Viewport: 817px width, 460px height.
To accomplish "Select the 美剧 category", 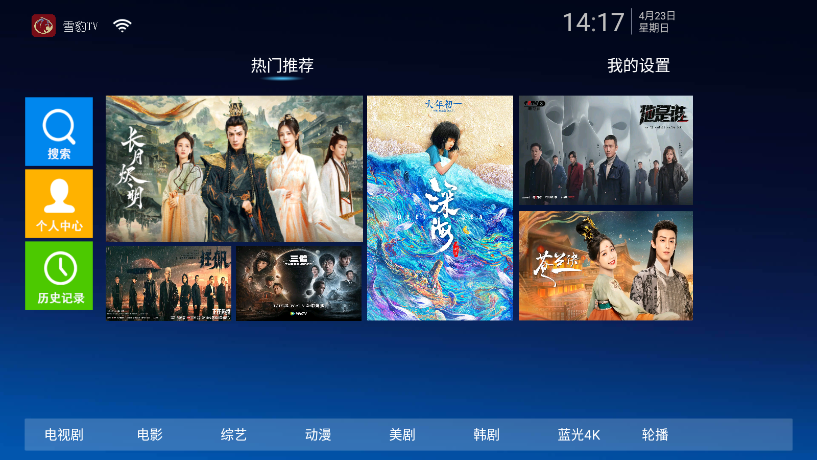I will pyautogui.click(x=402, y=435).
